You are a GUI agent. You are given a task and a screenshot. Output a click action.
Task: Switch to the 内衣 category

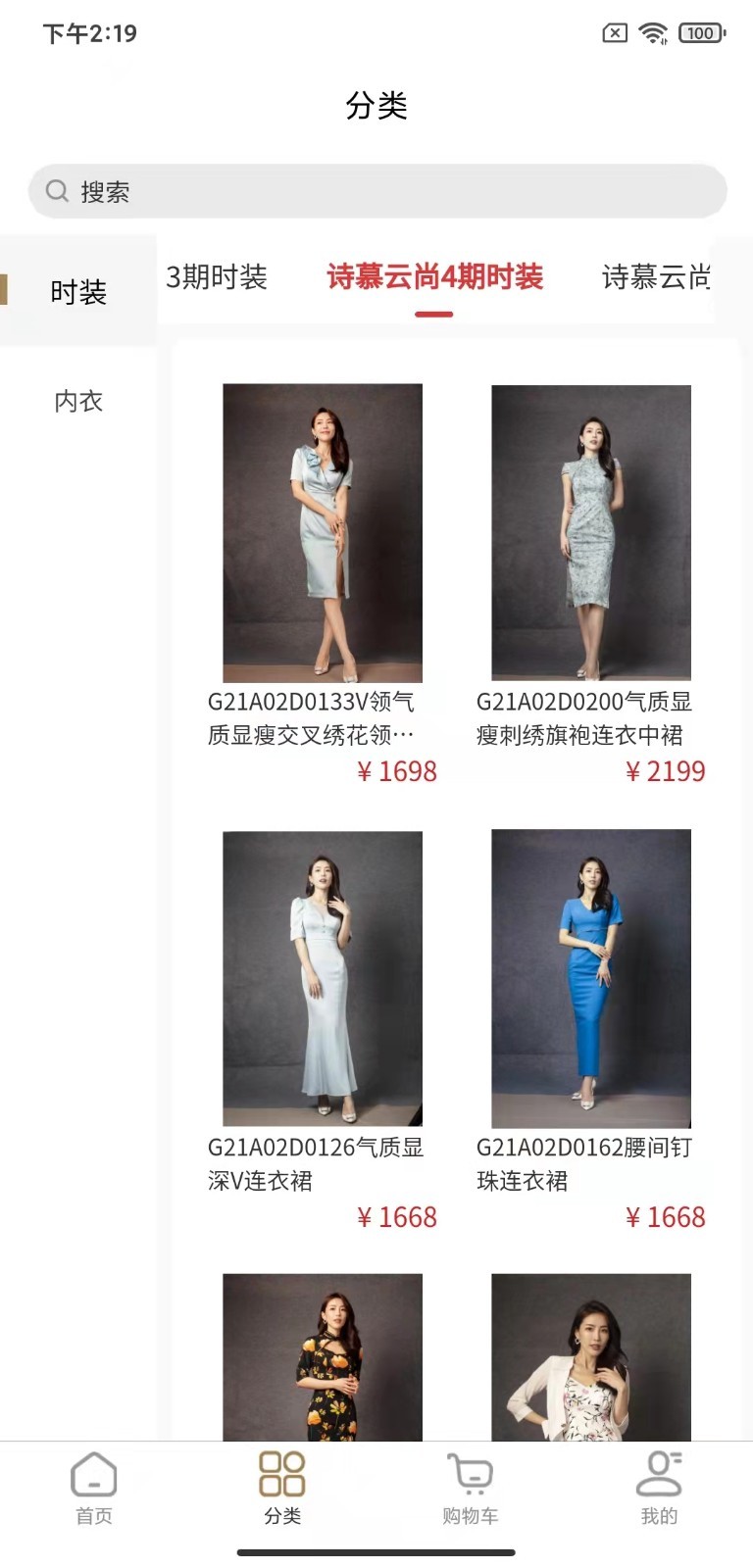click(x=78, y=401)
